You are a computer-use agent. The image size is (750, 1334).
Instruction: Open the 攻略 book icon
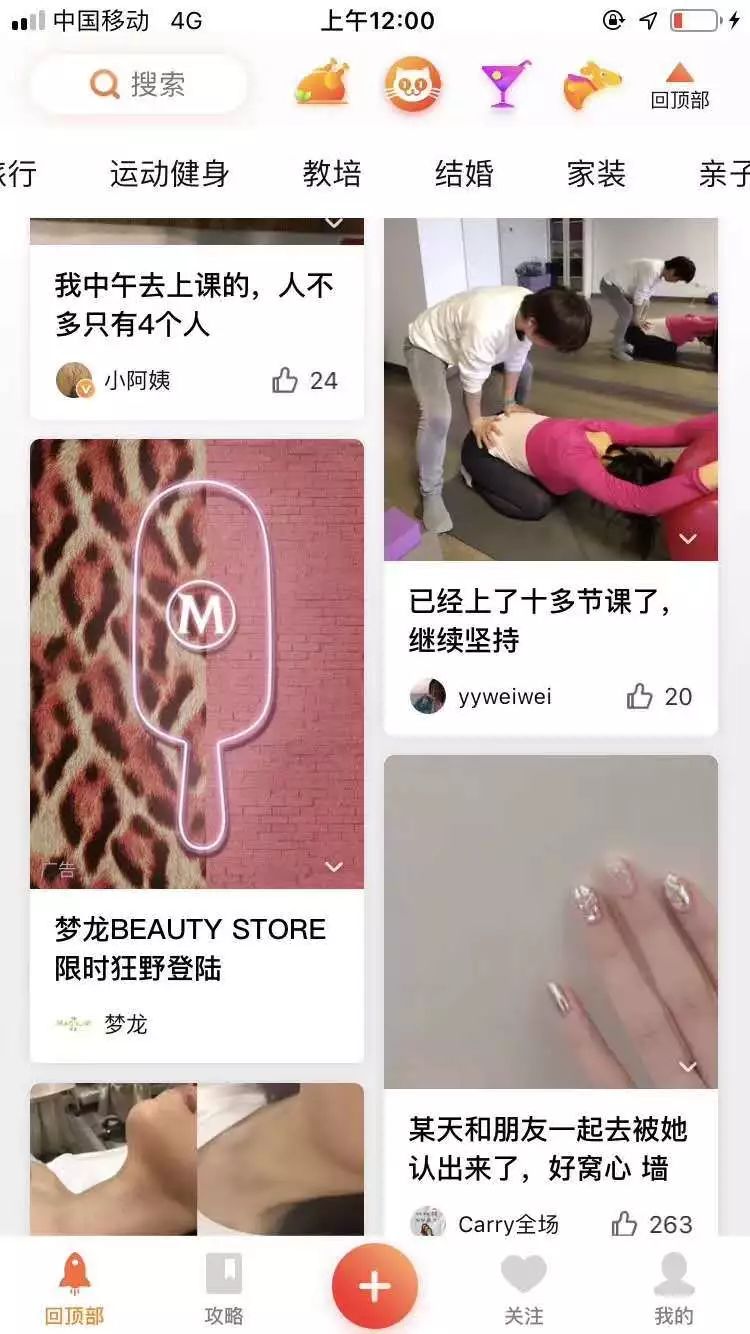pyautogui.click(x=224, y=1276)
